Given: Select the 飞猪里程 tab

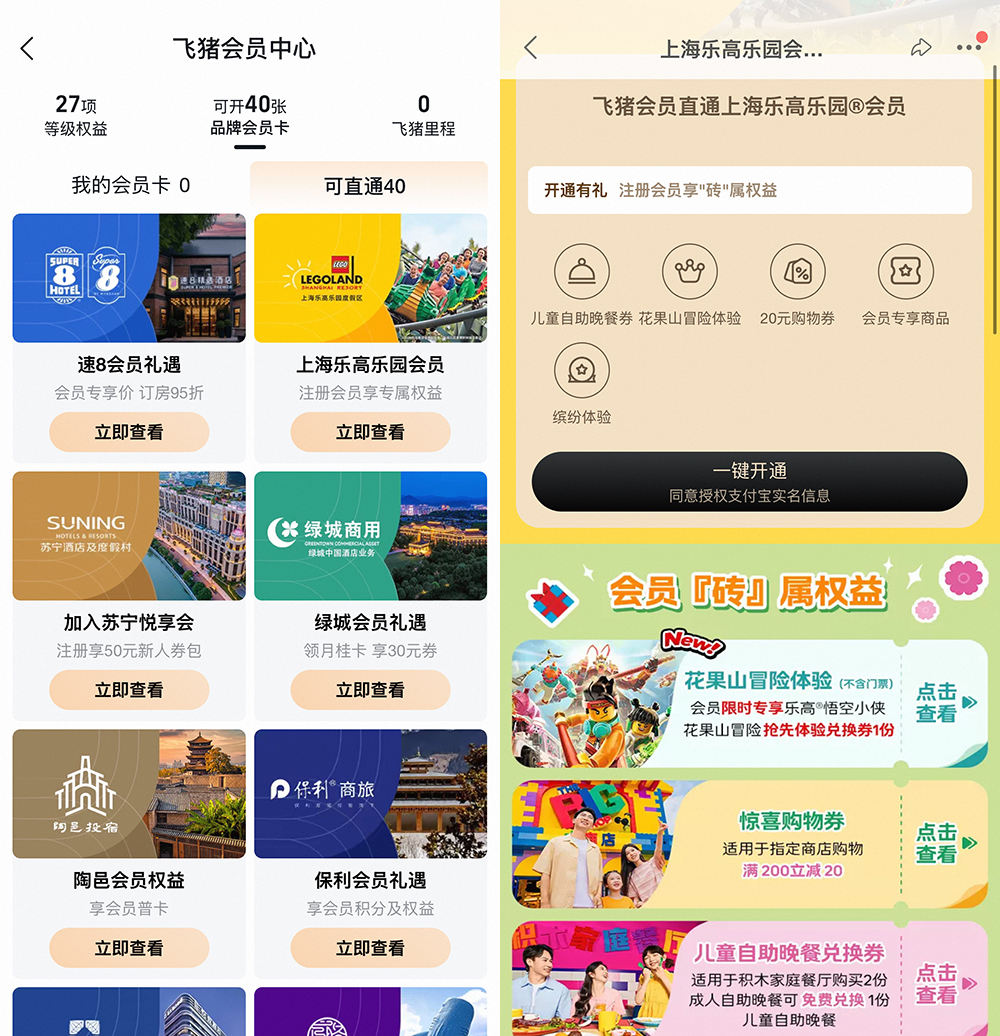Looking at the screenshot, I should tap(423, 116).
